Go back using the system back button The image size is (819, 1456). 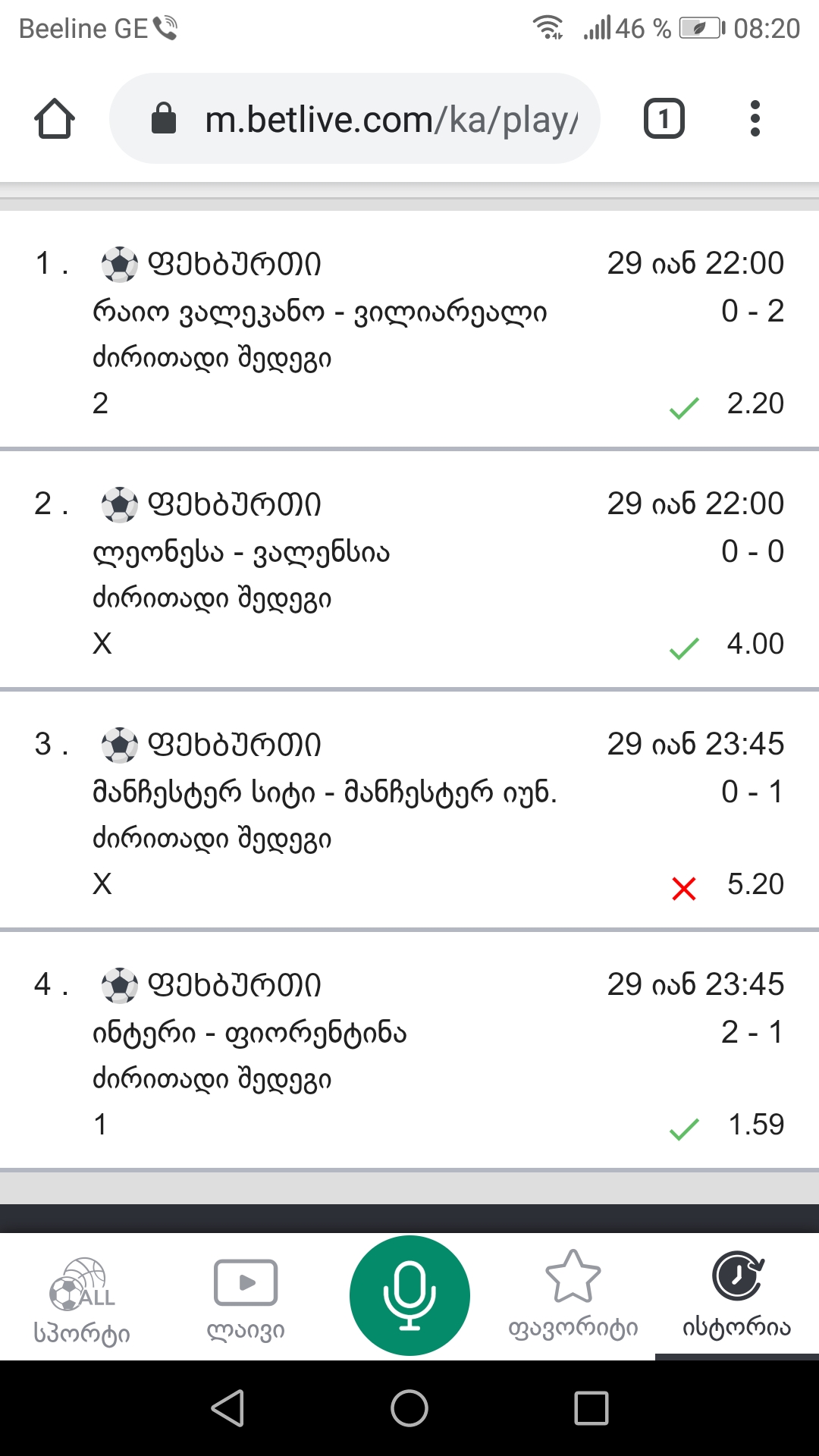(x=227, y=1408)
